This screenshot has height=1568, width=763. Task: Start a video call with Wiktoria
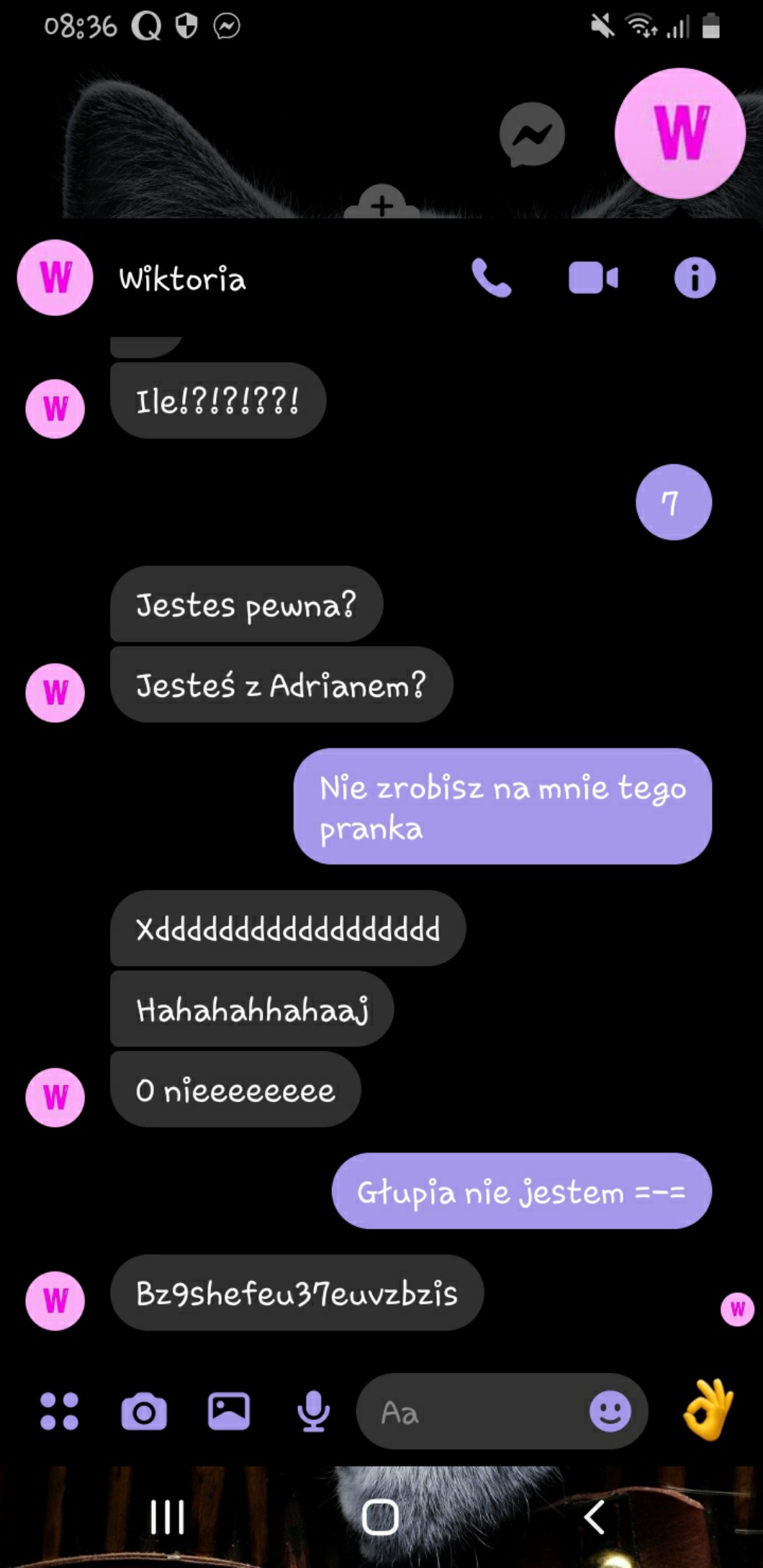pyautogui.click(x=593, y=278)
